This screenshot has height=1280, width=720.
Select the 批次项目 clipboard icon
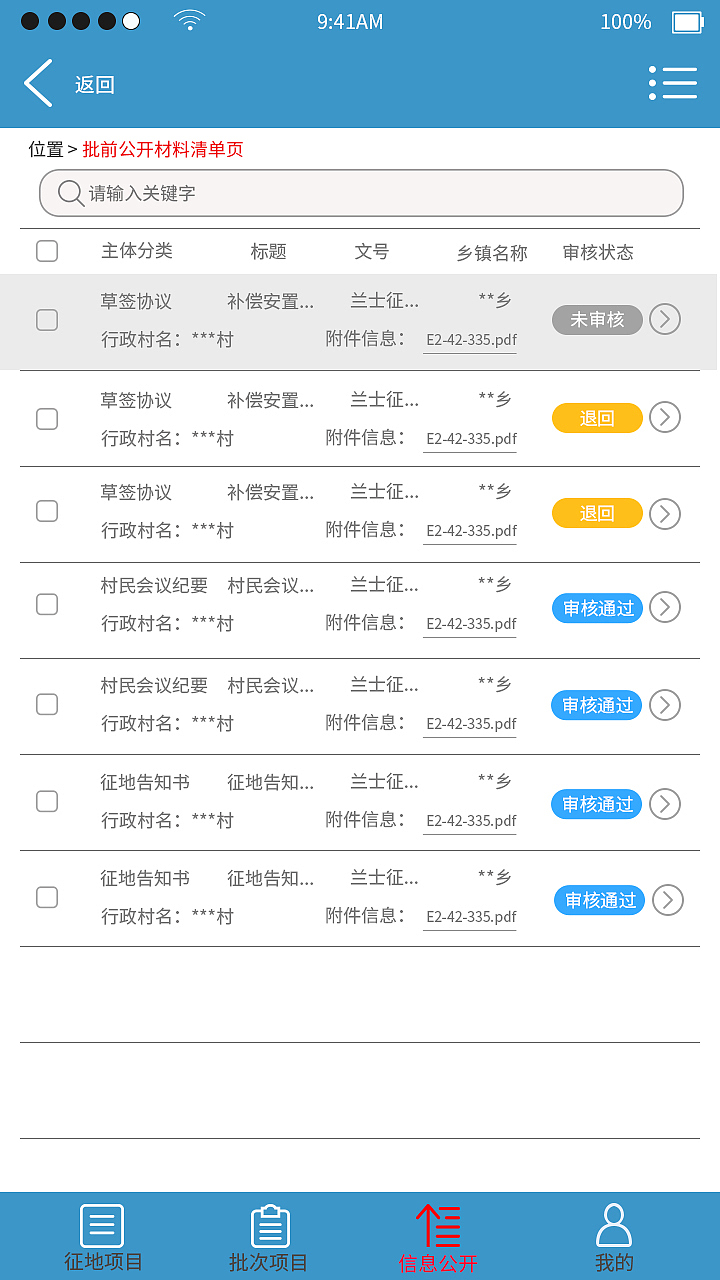point(268,1224)
